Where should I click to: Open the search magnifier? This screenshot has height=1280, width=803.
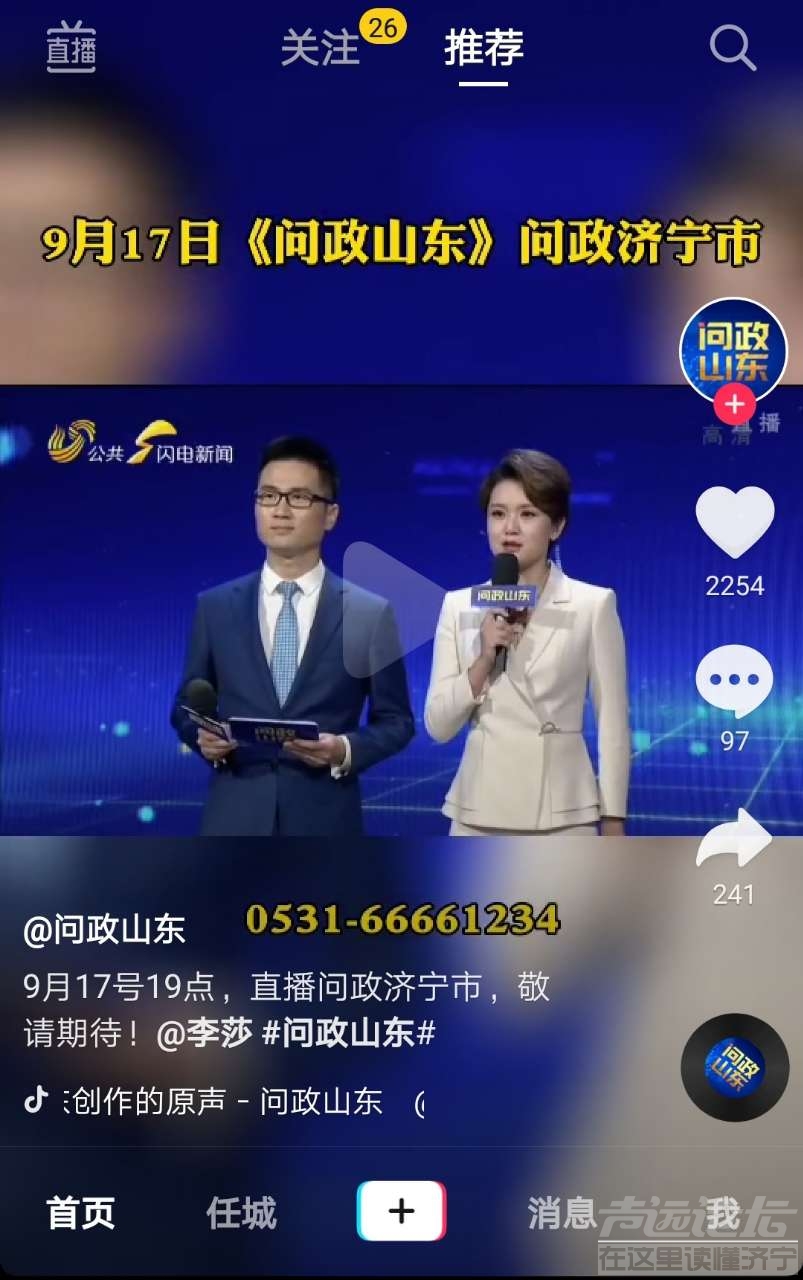733,47
